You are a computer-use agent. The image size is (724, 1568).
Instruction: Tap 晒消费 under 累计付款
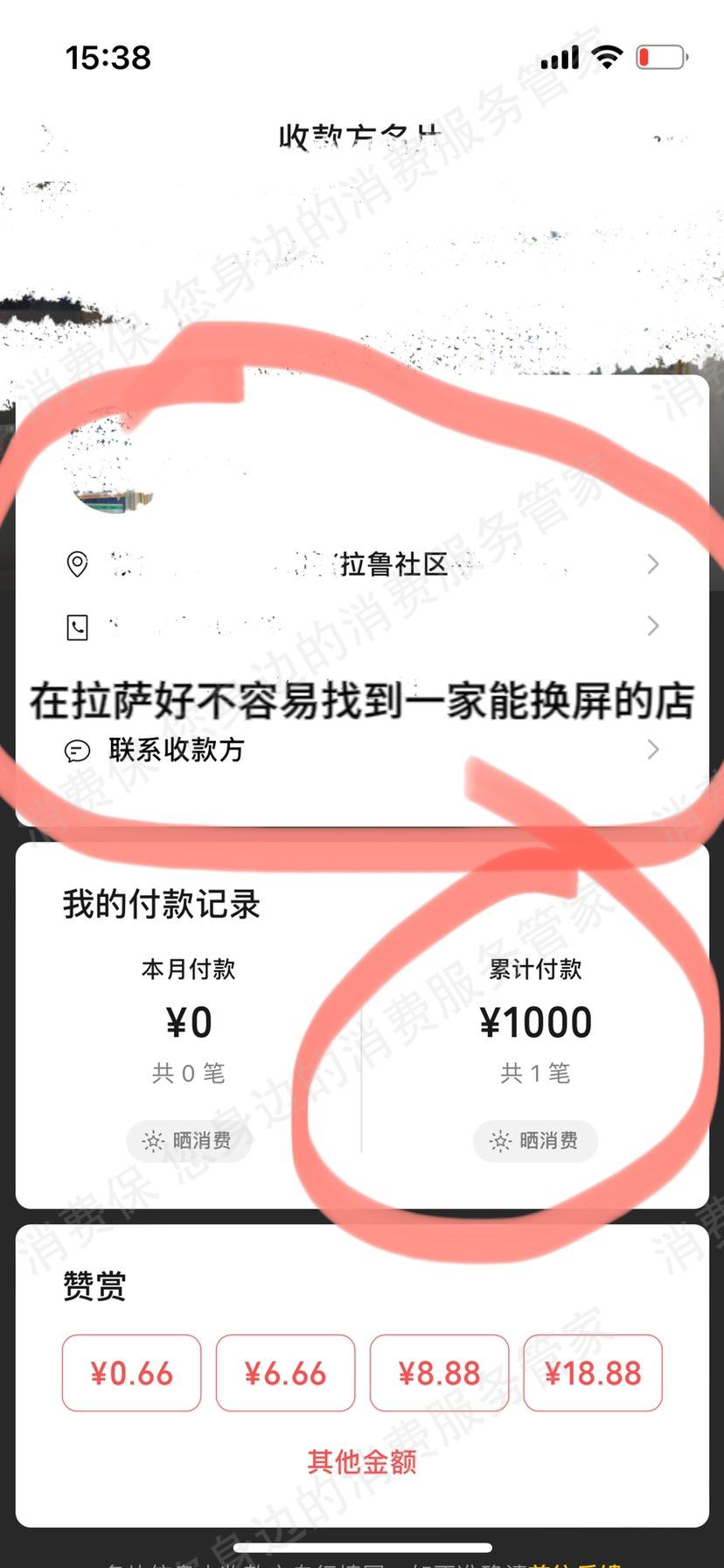click(535, 1141)
